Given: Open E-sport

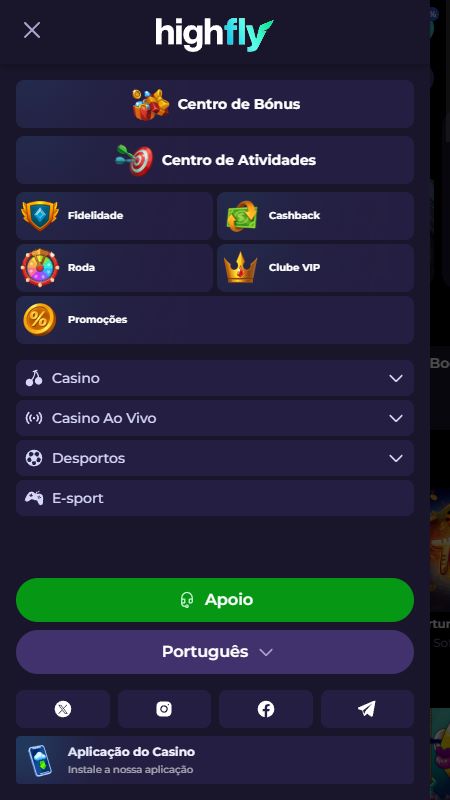Looking at the screenshot, I should click(x=215, y=498).
